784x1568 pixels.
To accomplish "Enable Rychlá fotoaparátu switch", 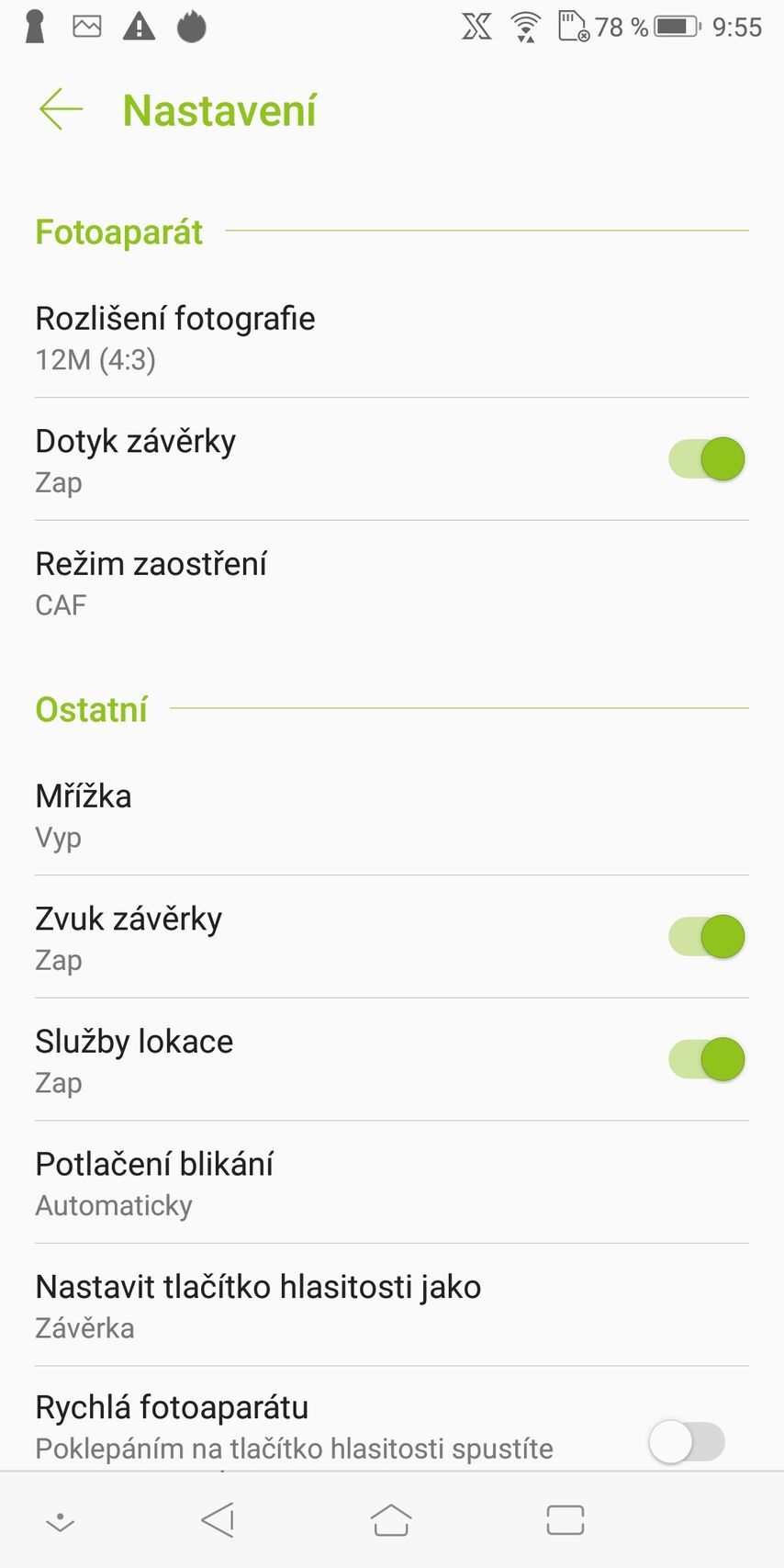I will [x=687, y=1441].
